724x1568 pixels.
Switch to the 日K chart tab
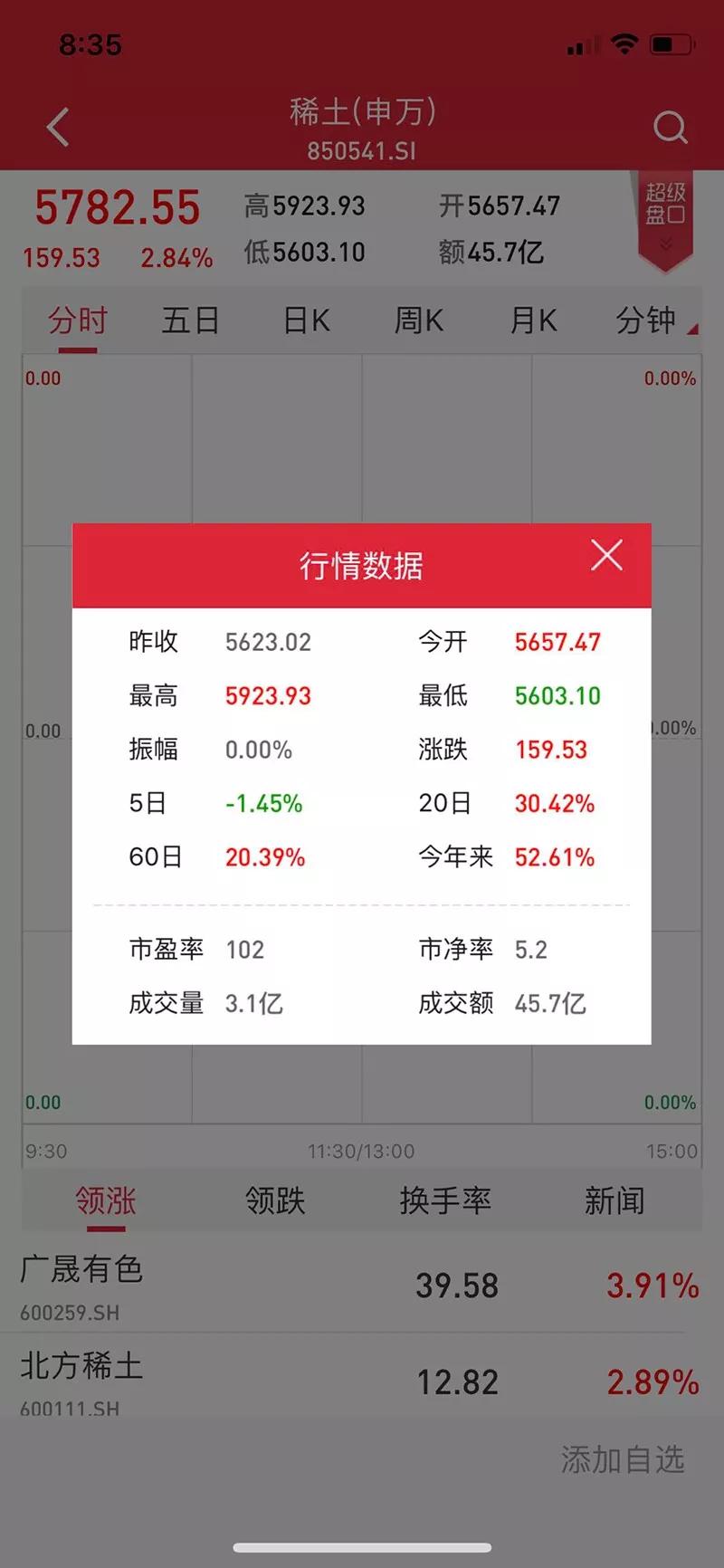pyautogui.click(x=306, y=320)
